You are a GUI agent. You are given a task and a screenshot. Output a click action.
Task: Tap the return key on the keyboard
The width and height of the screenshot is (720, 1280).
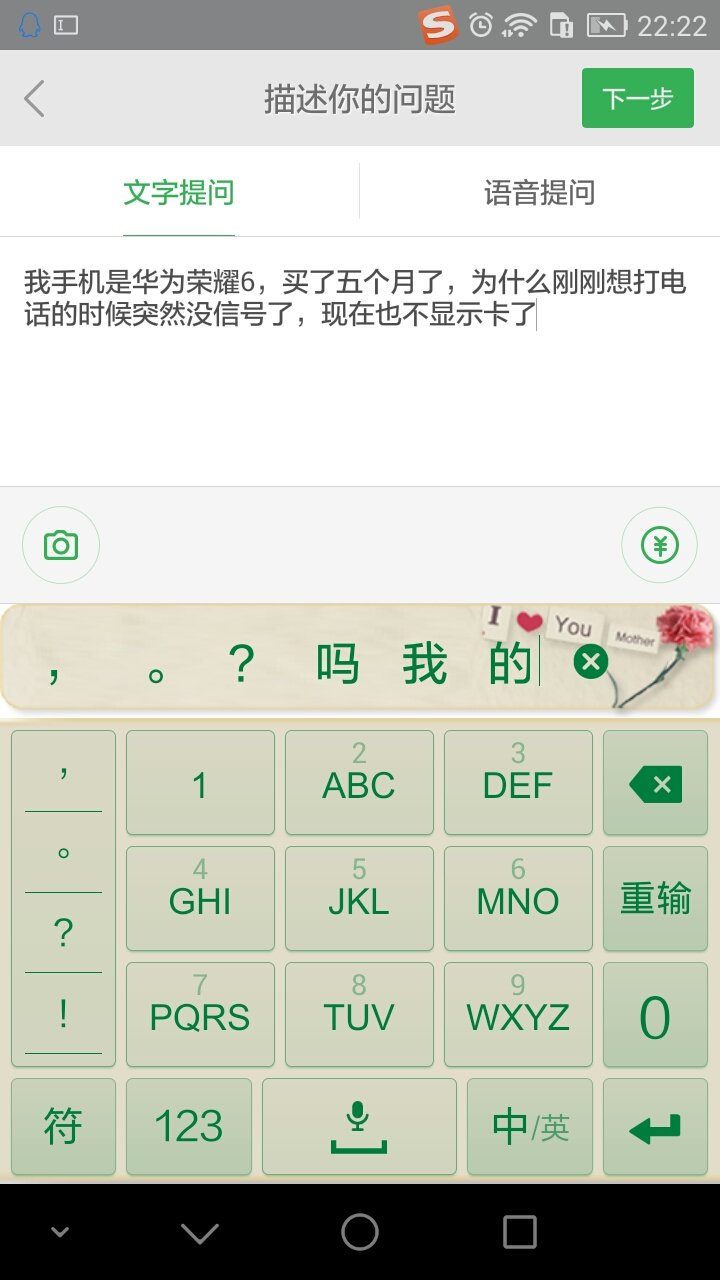[655, 1127]
